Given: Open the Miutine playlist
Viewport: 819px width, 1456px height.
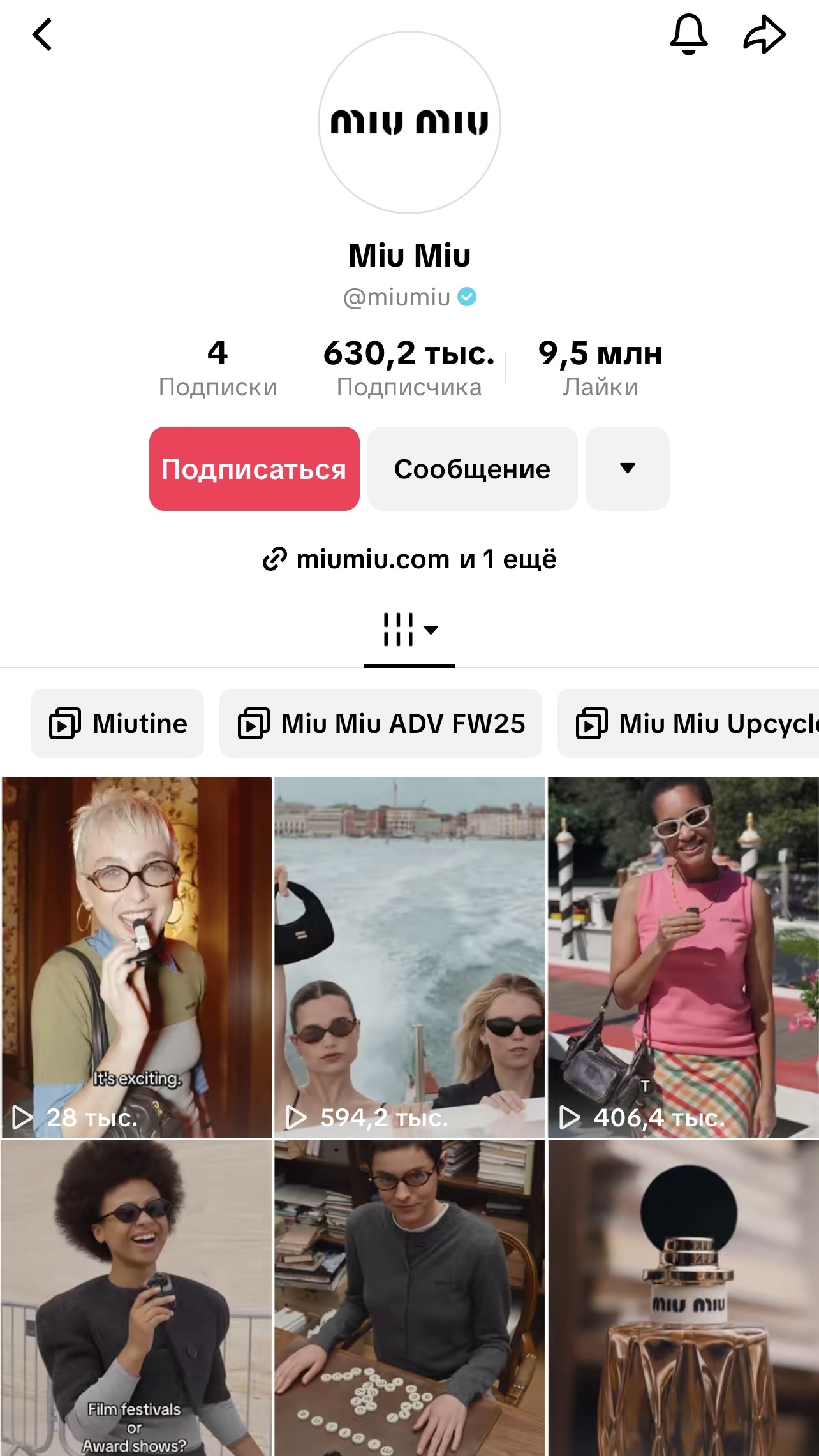Looking at the screenshot, I should click(117, 723).
